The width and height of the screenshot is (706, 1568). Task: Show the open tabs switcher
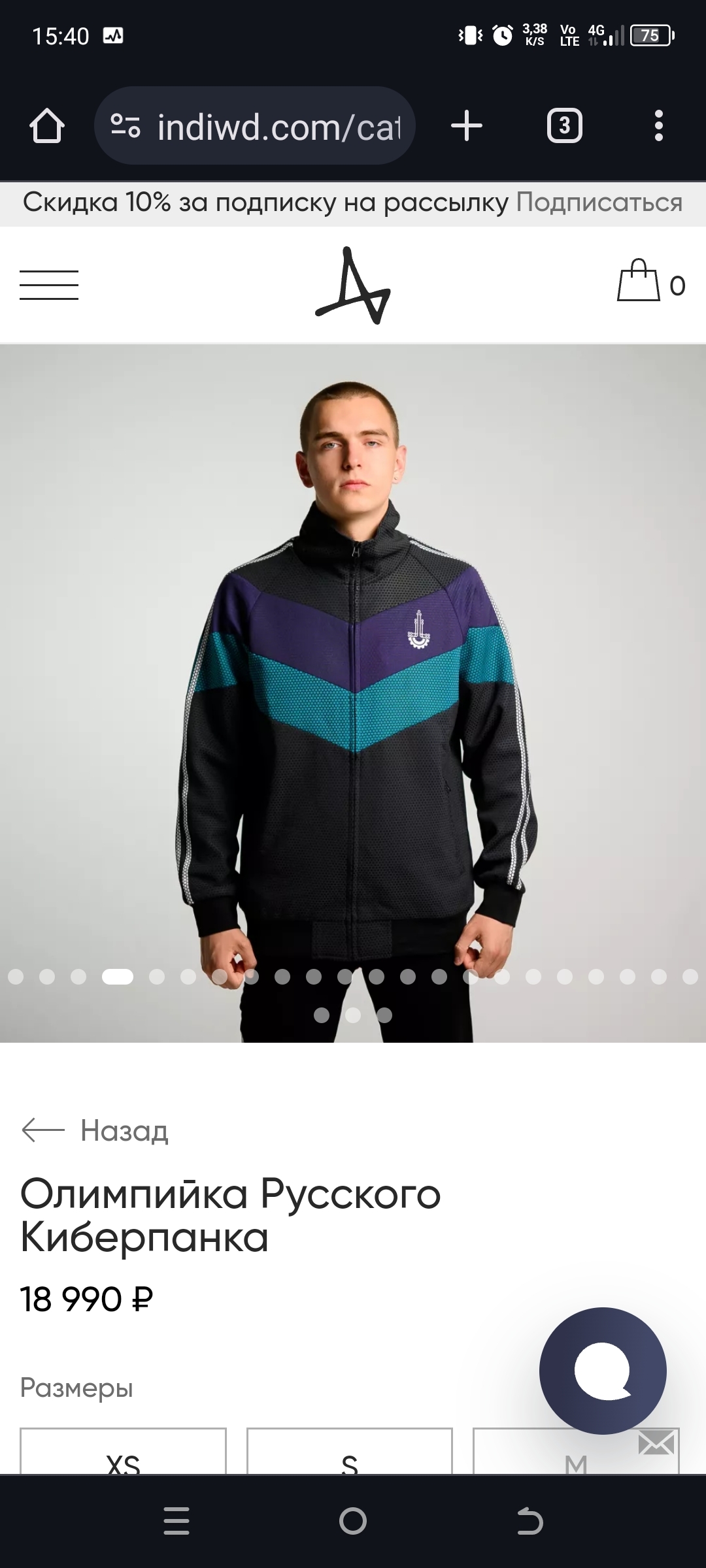click(564, 125)
